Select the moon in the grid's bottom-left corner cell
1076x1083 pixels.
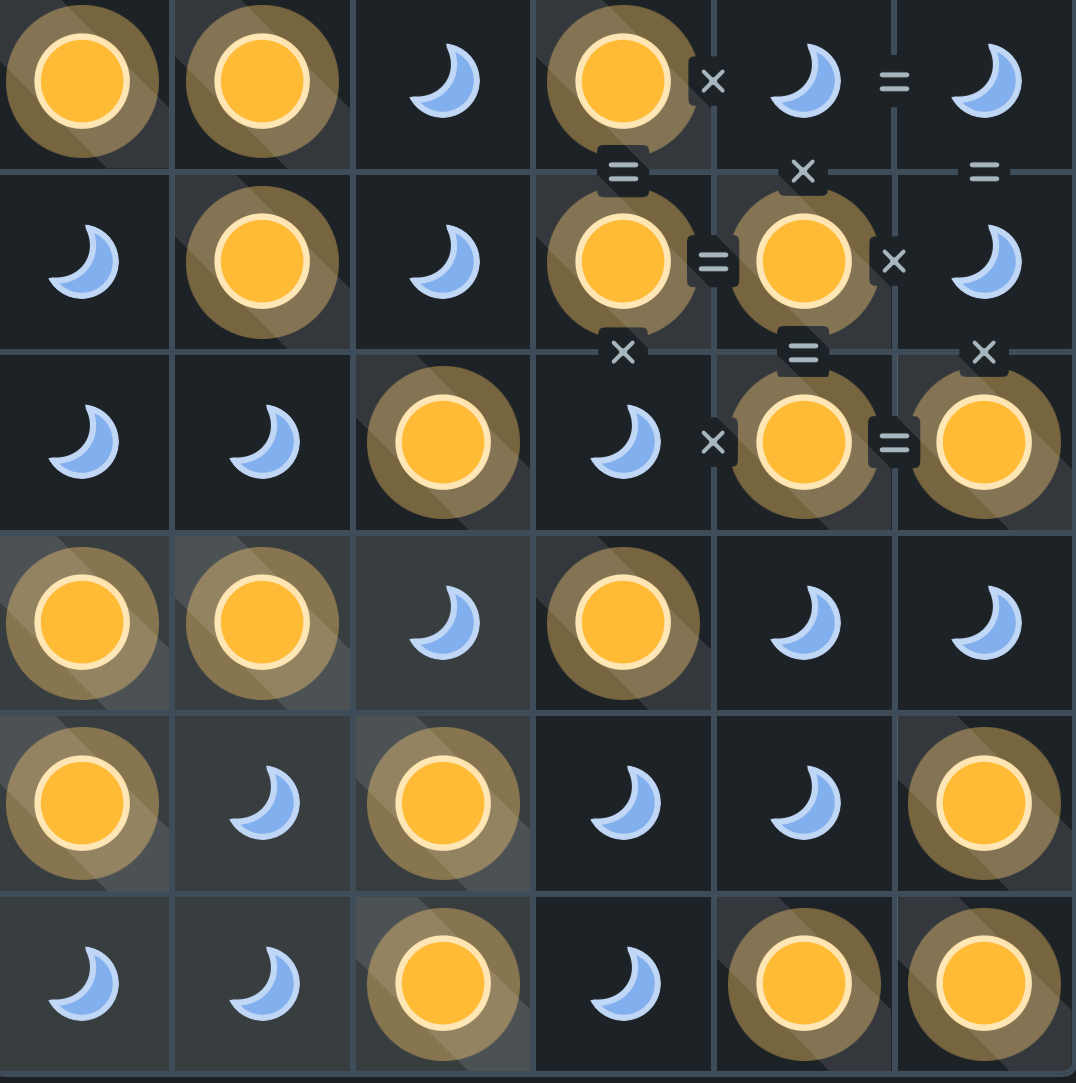(82, 983)
